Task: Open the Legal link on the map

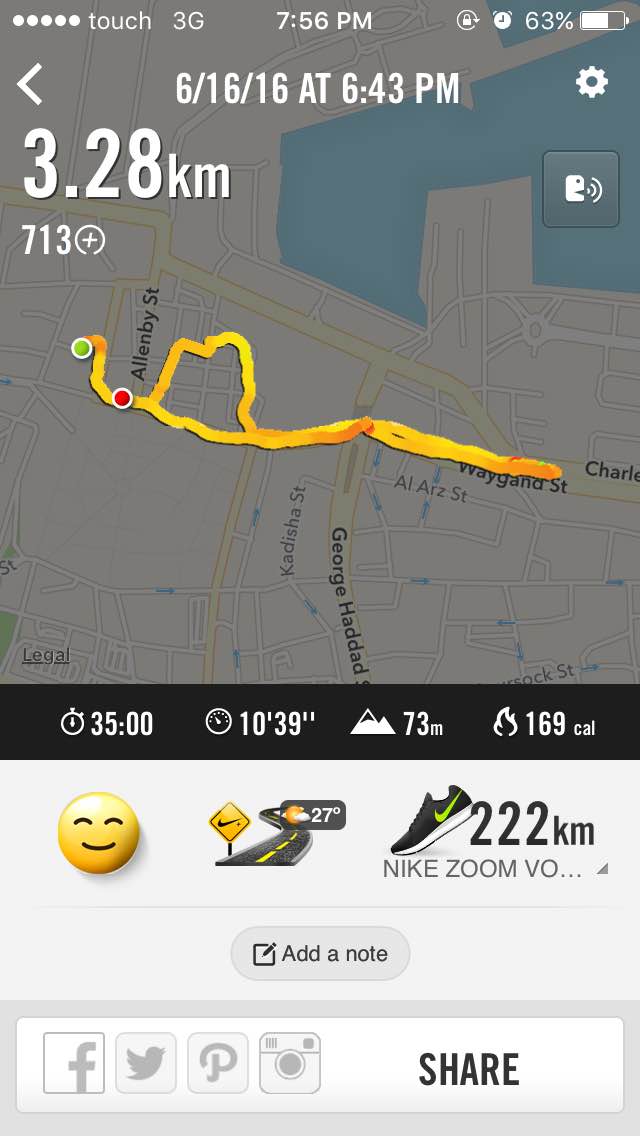Action: click(x=46, y=656)
